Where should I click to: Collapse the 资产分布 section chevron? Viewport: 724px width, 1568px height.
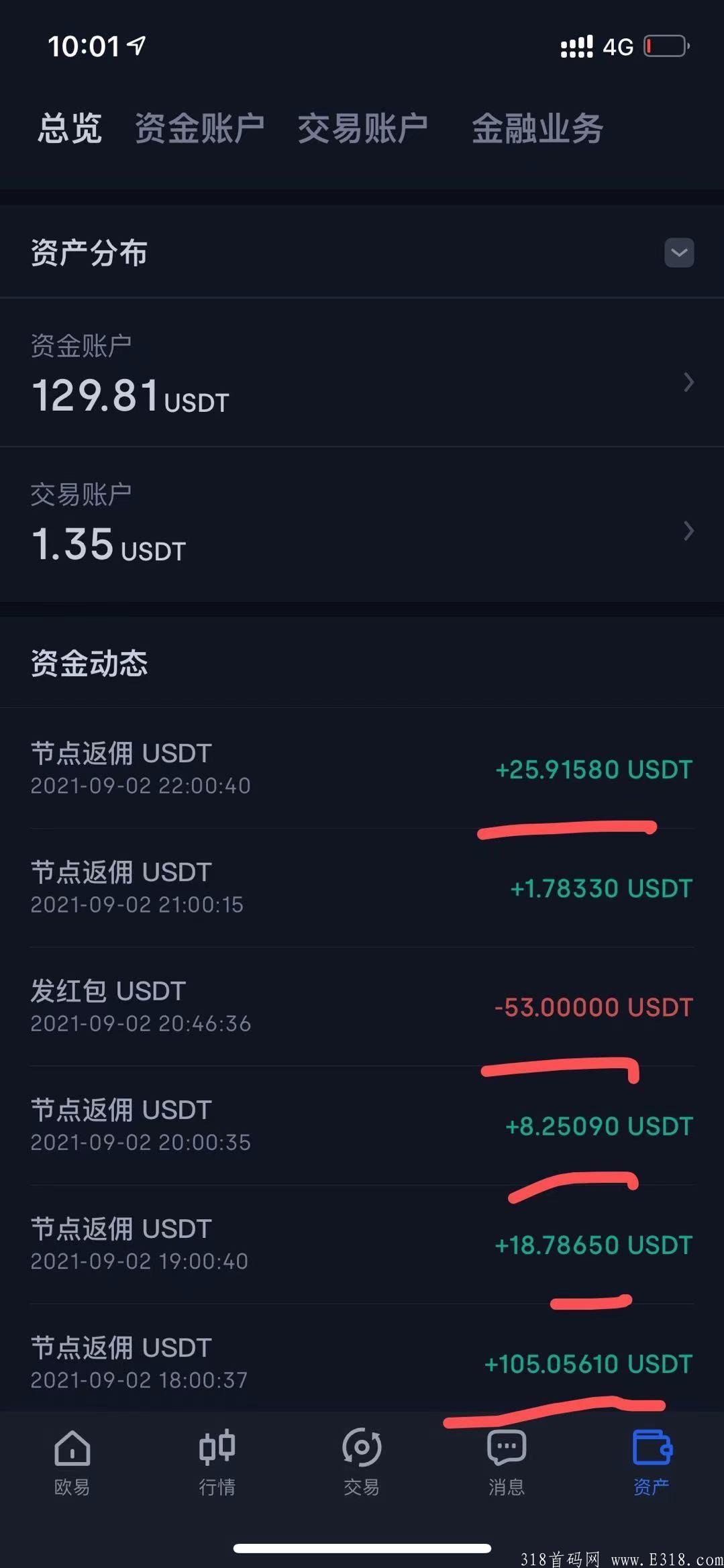pos(680,252)
